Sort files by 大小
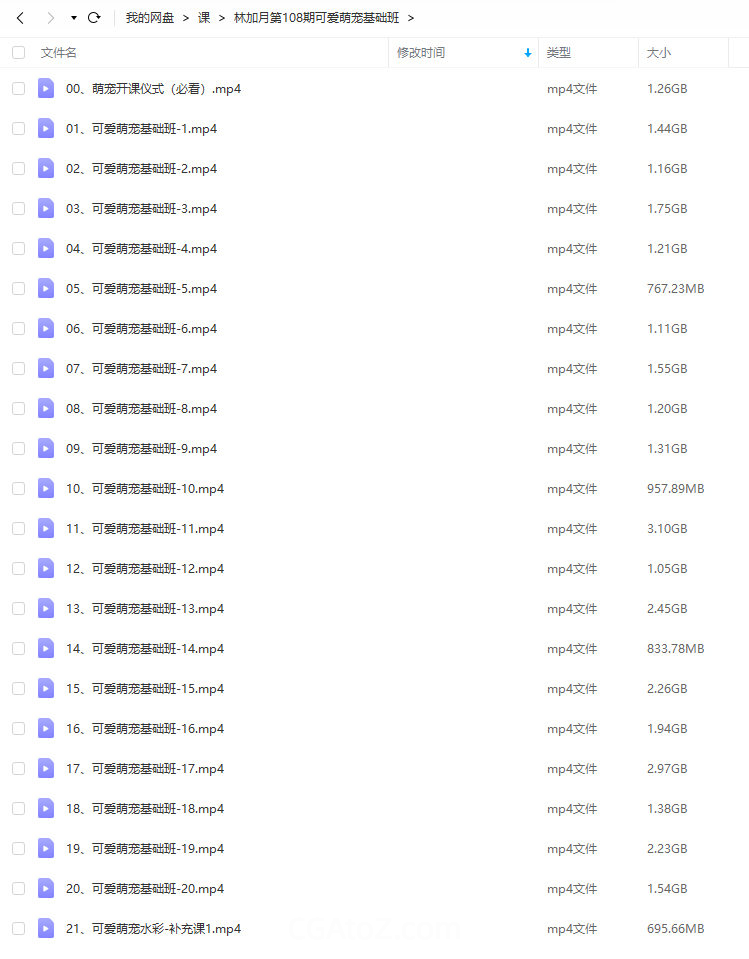This screenshot has width=749, height=959. point(659,53)
